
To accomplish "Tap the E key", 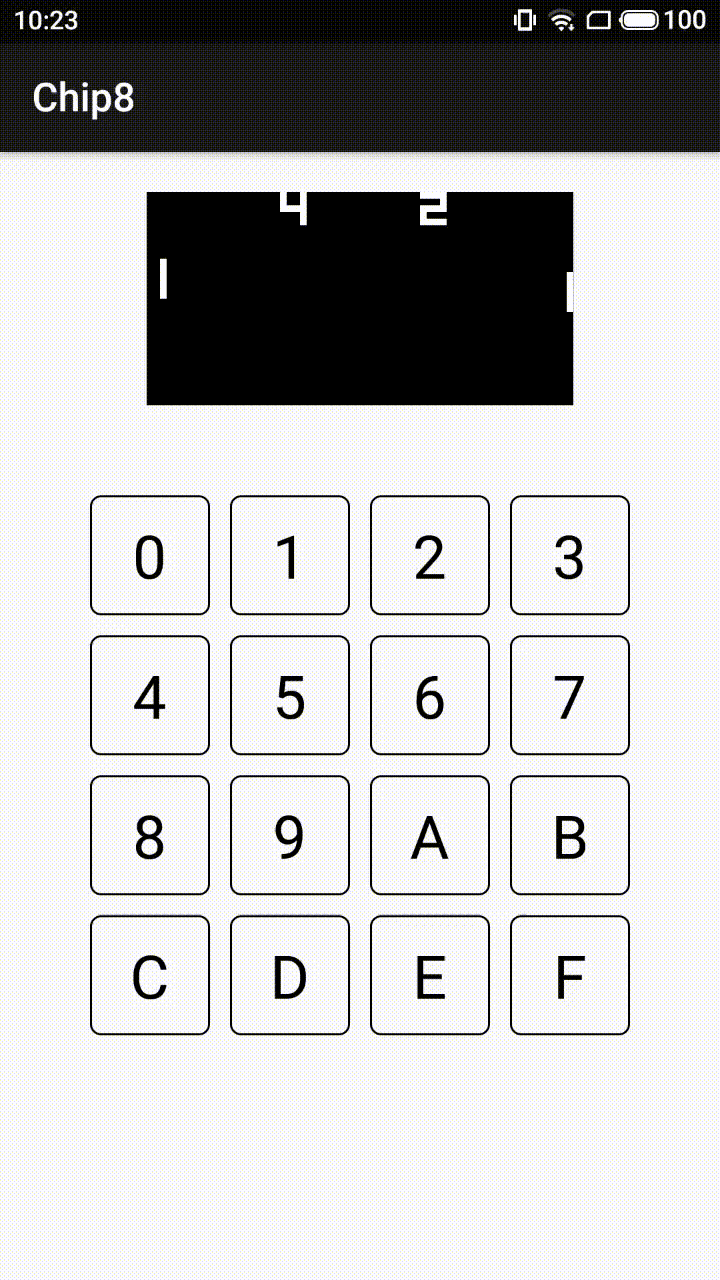I will coord(430,975).
